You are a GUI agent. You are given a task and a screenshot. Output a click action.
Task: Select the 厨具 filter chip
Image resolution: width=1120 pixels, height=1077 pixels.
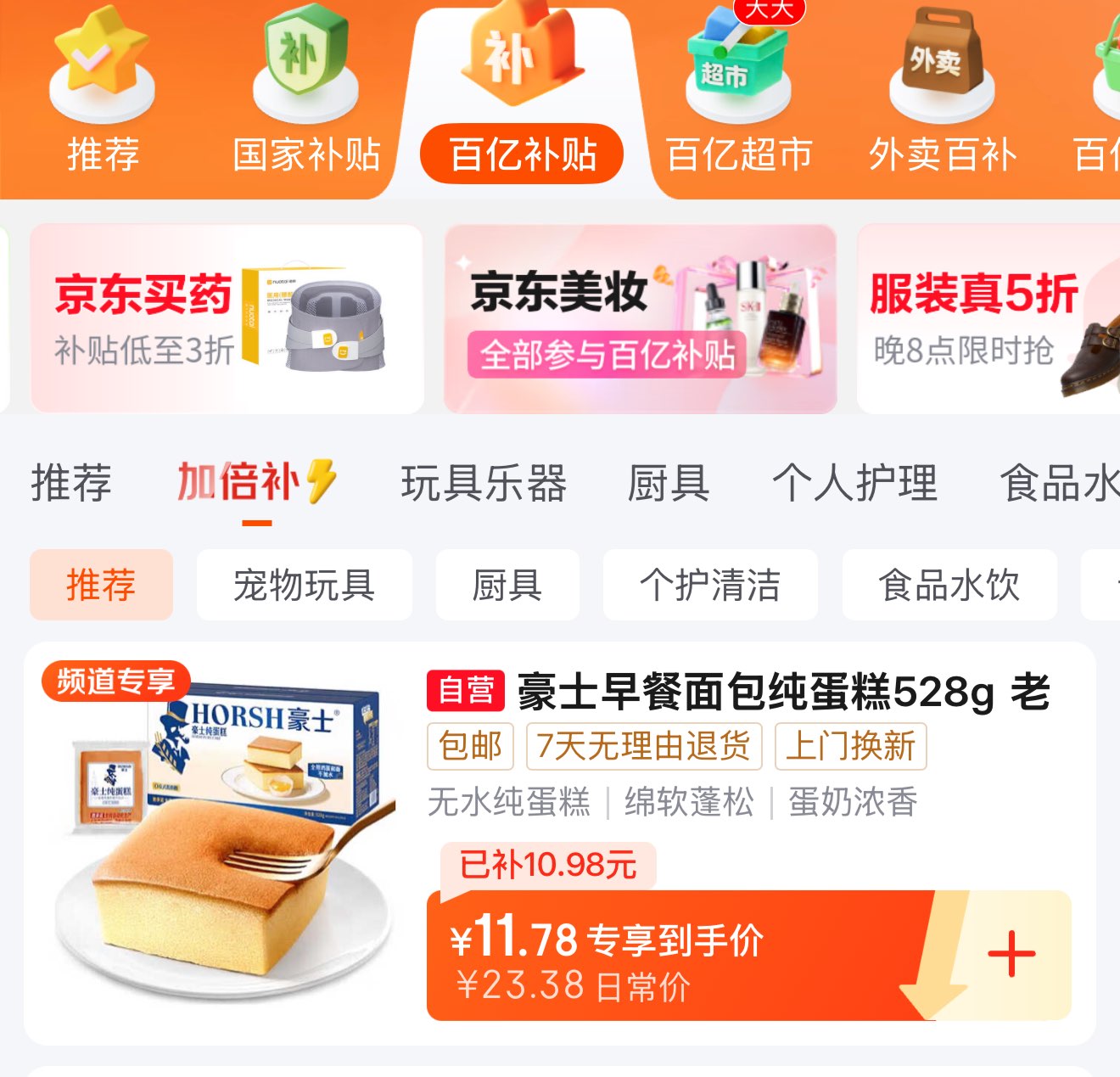[x=507, y=585]
